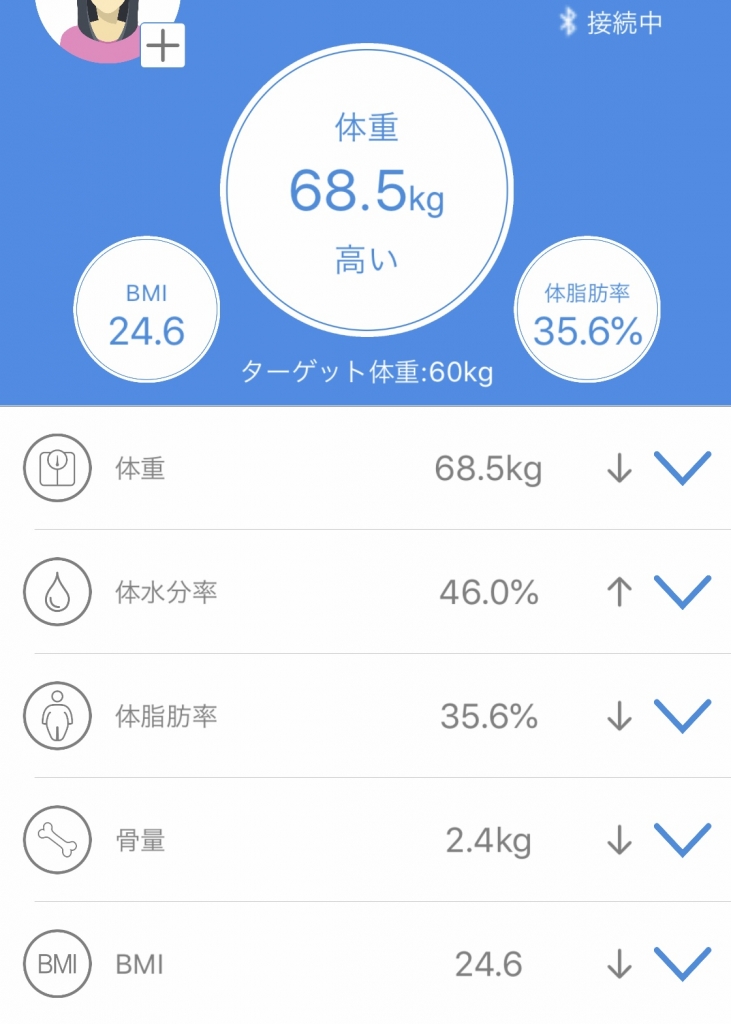731x1024 pixels.
Task: Expand the 体脂肪率 row chevron
Action: coord(682,716)
